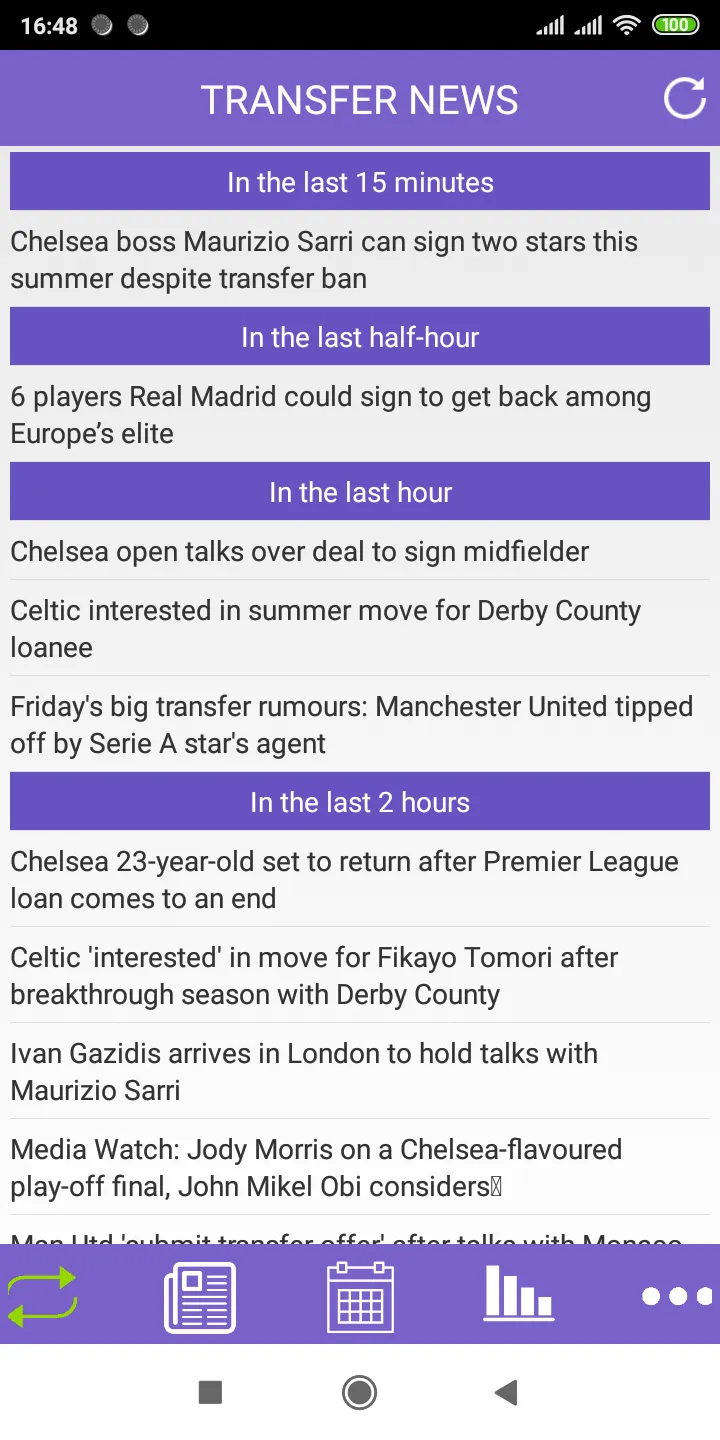
Task: Open the 6 players Real Madrid article
Action: tap(360, 415)
